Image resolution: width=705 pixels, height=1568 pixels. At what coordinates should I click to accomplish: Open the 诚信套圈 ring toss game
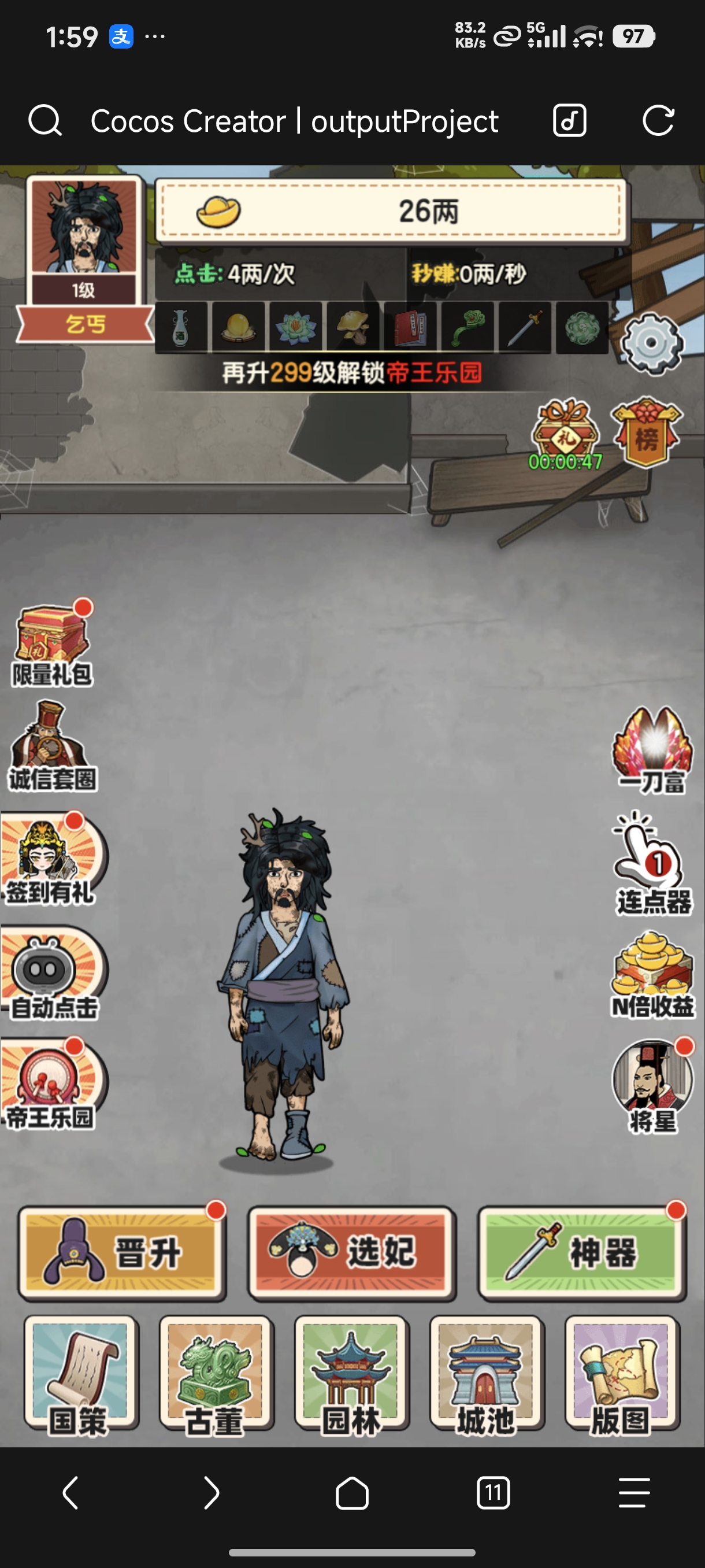(51, 746)
